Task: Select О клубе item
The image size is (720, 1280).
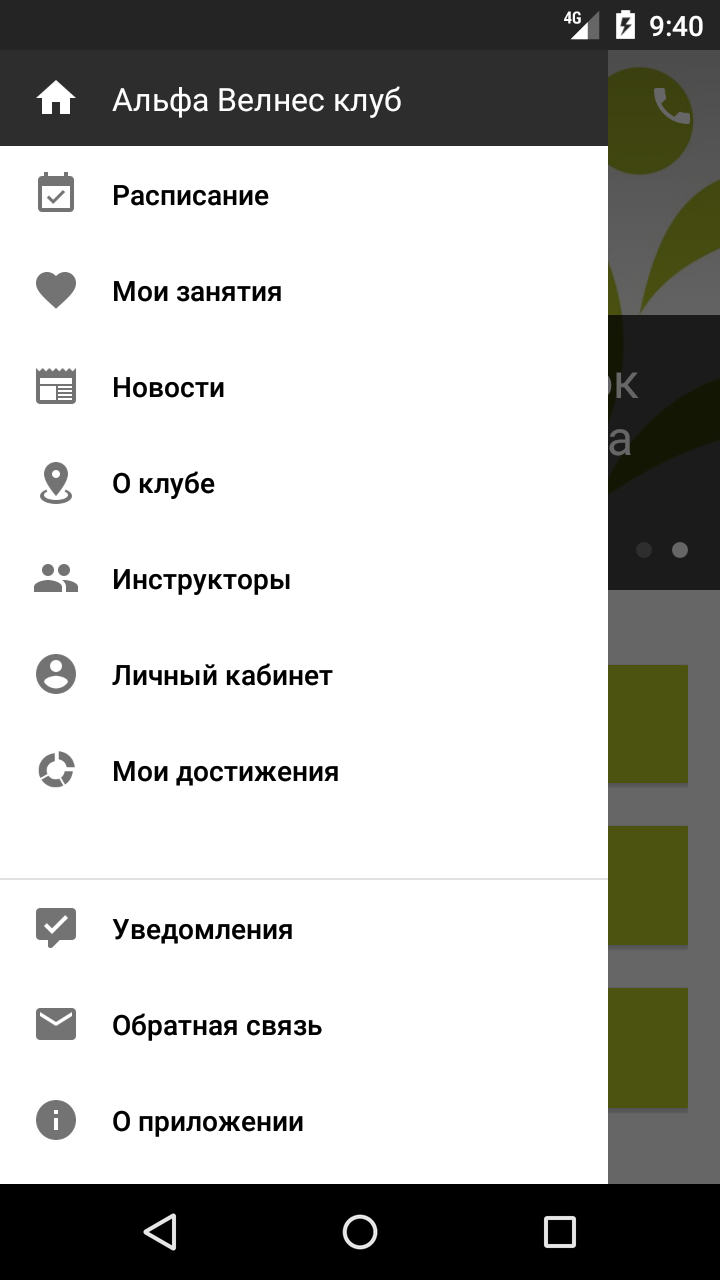Action: pos(163,483)
